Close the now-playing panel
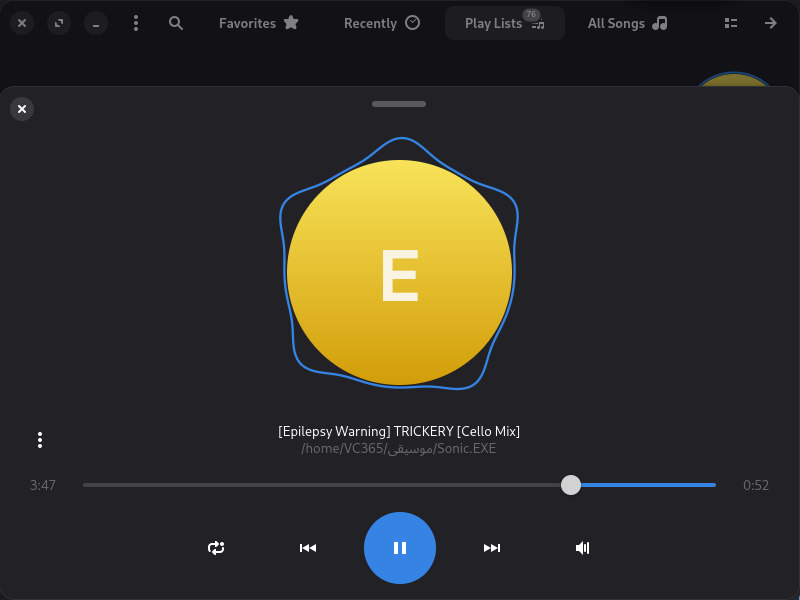Viewport: 800px width, 600px height. click(22, 109)
